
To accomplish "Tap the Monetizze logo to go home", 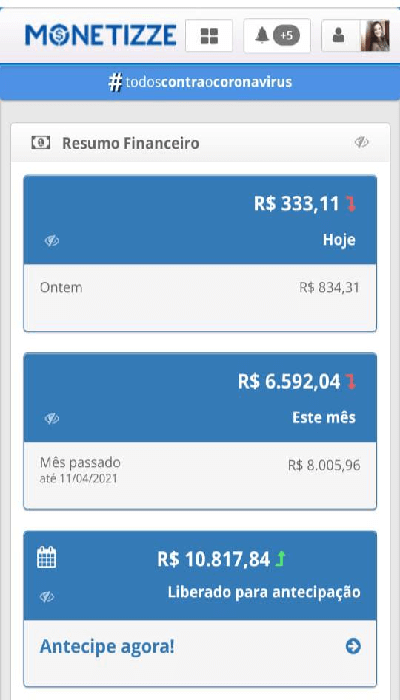I will click(x=100, y=35).
